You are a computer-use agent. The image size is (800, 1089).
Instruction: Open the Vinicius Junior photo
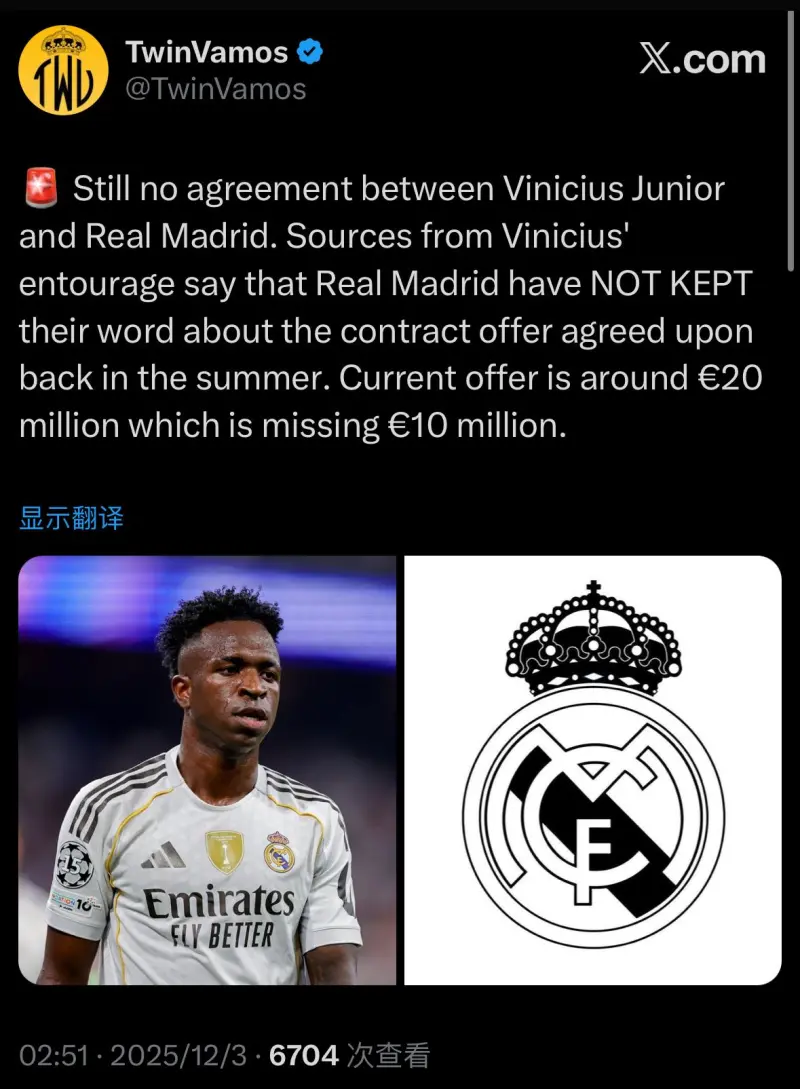(x=207, y=770)
